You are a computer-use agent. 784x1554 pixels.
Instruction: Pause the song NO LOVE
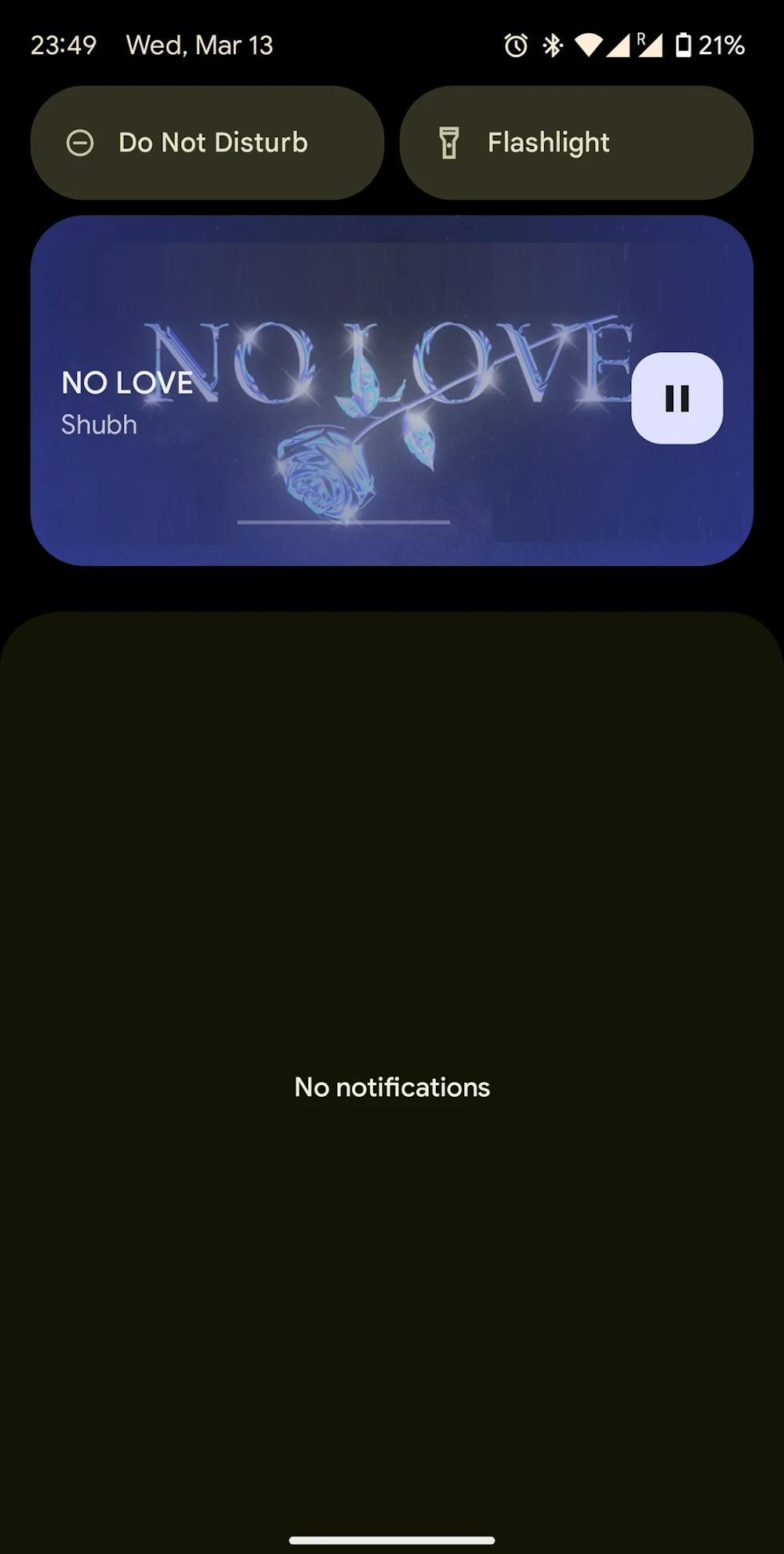[x=677, y=398]
